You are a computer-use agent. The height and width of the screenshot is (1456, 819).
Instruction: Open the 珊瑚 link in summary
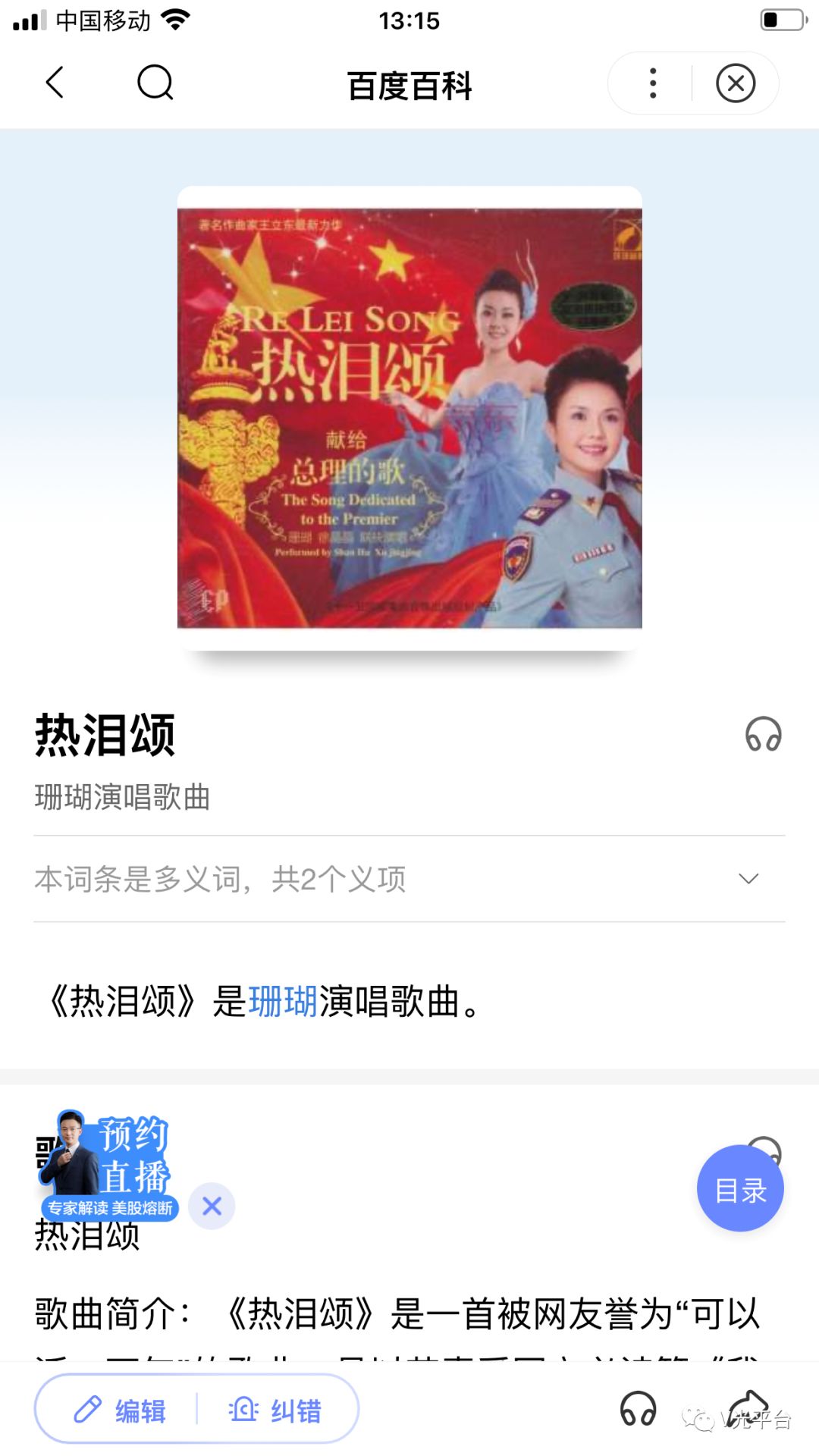click(x=283, y=1001)
